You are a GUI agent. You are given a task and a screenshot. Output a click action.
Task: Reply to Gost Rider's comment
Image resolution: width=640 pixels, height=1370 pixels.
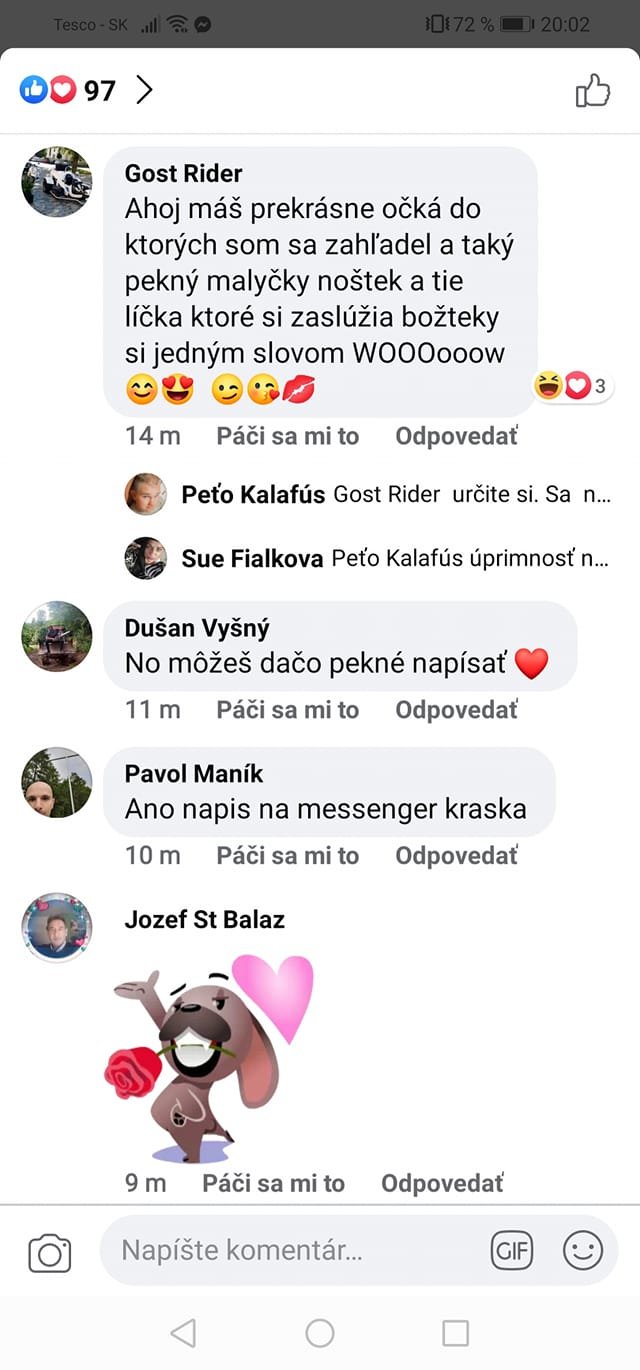pos(457,436)
